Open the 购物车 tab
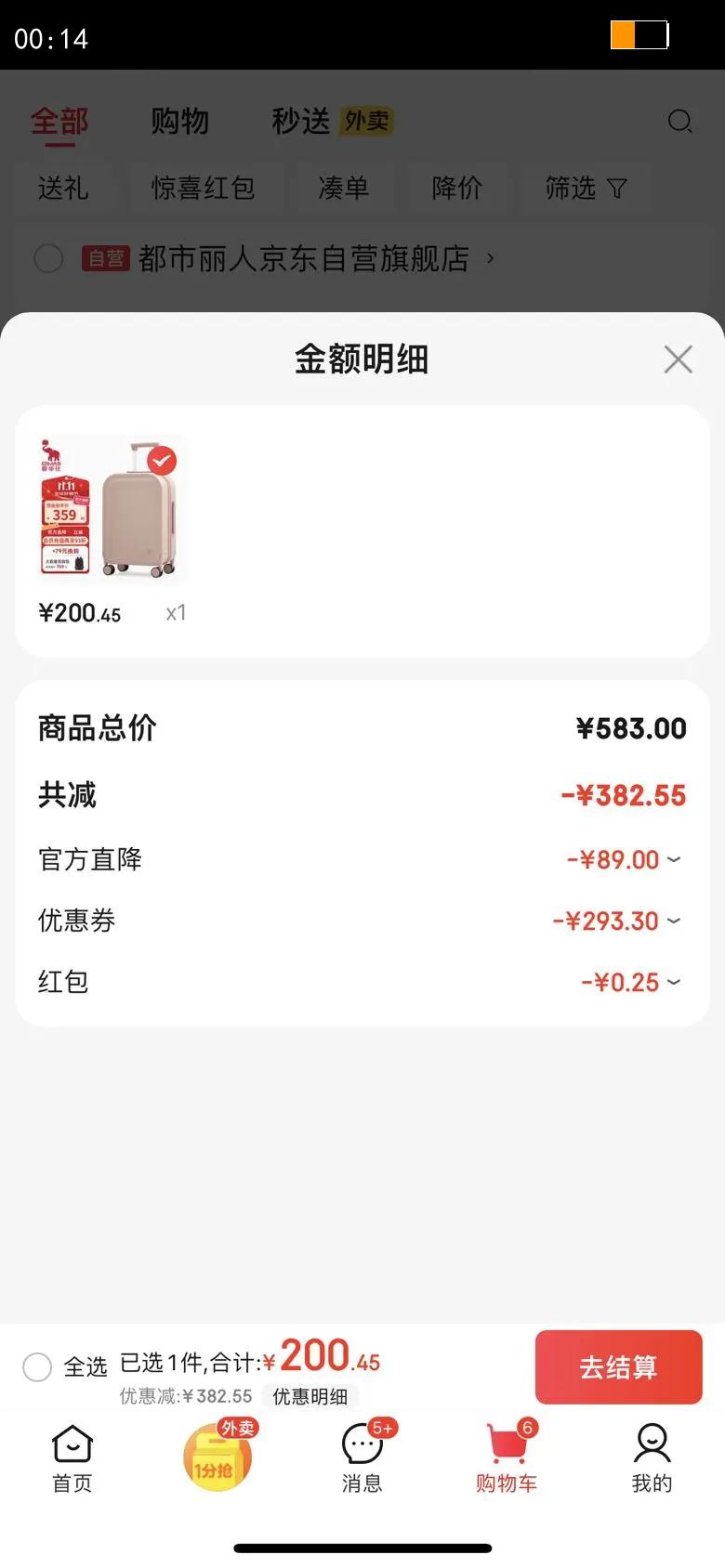 click(x=507, y=1458)
